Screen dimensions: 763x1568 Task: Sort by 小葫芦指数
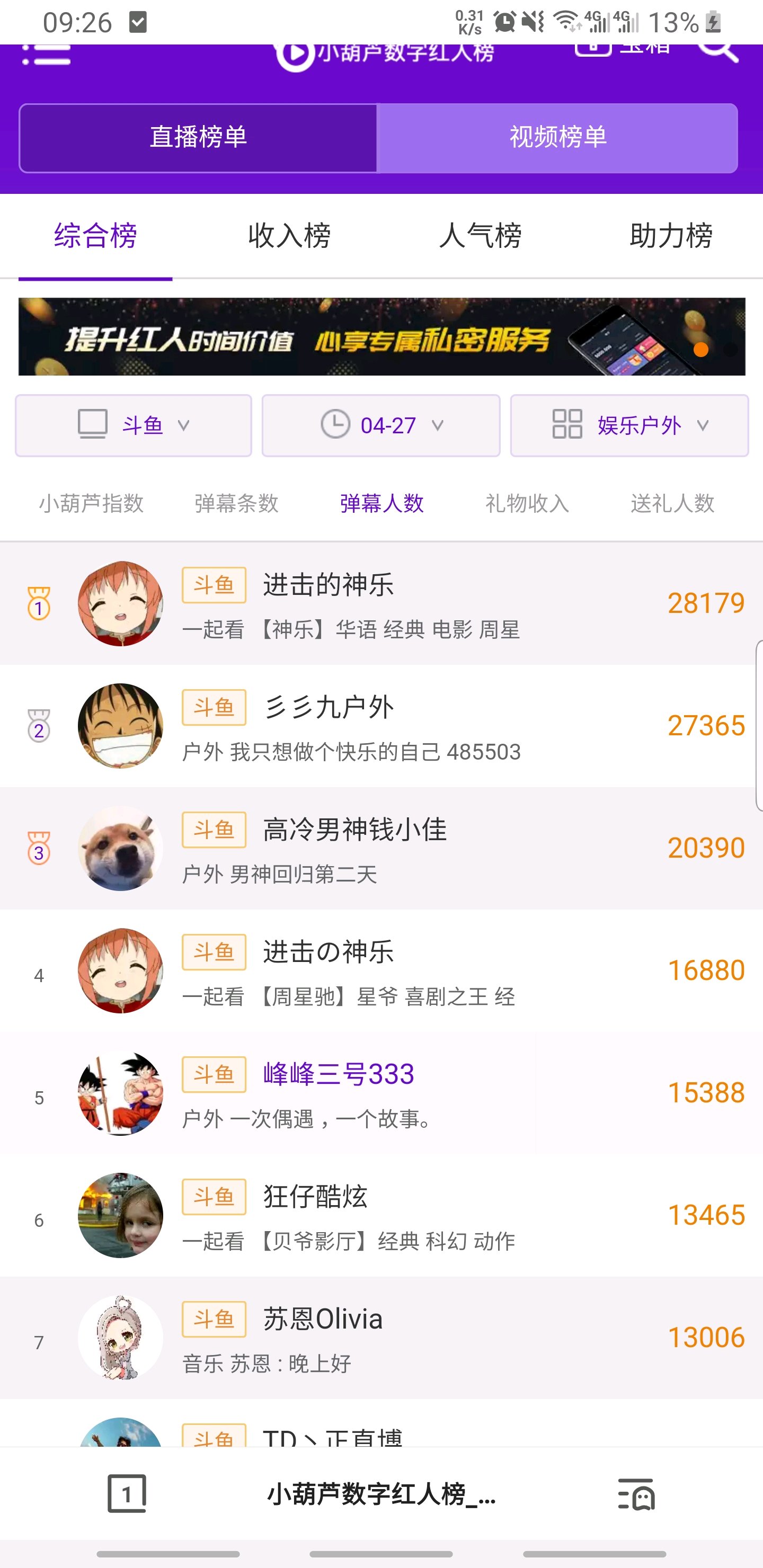91,503
